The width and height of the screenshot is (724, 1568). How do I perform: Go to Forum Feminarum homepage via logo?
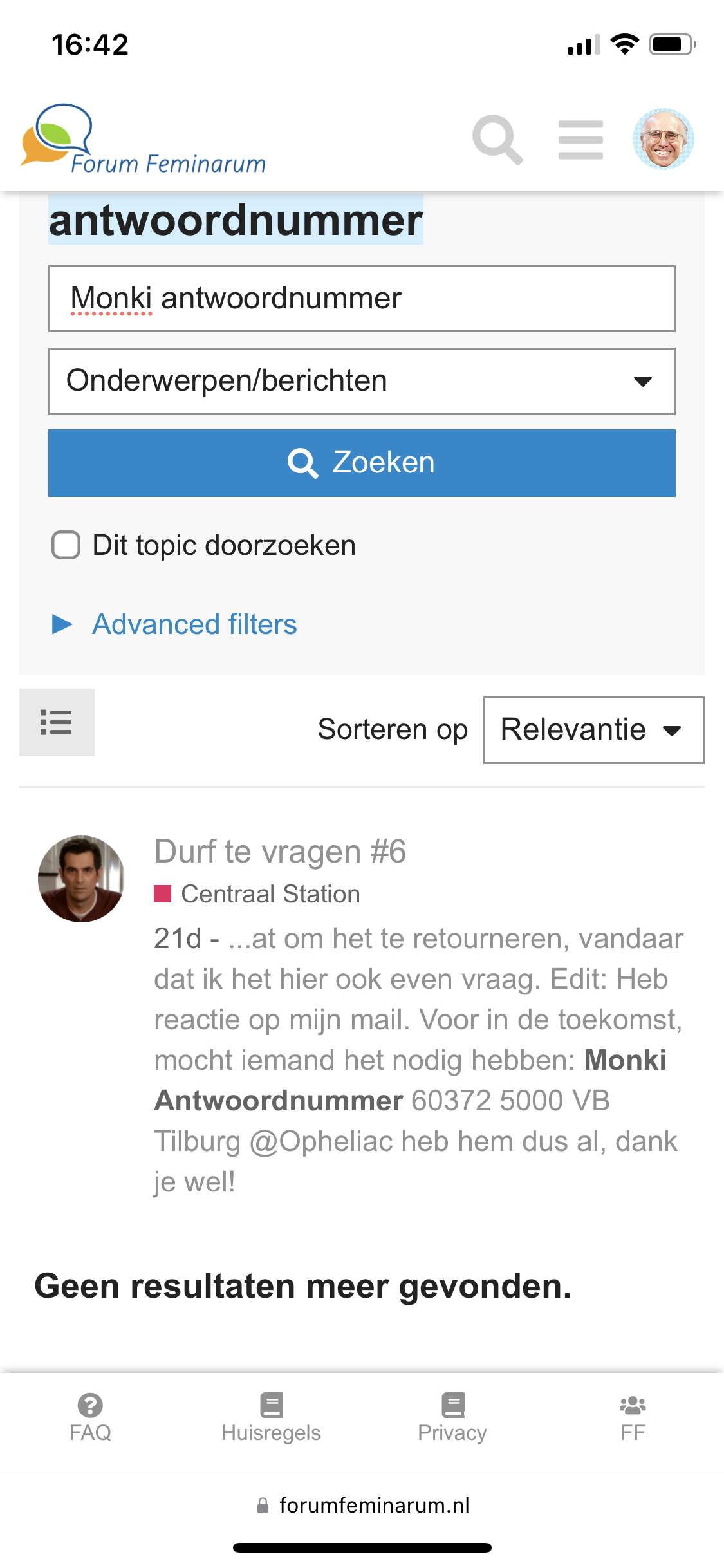(143, 140)
